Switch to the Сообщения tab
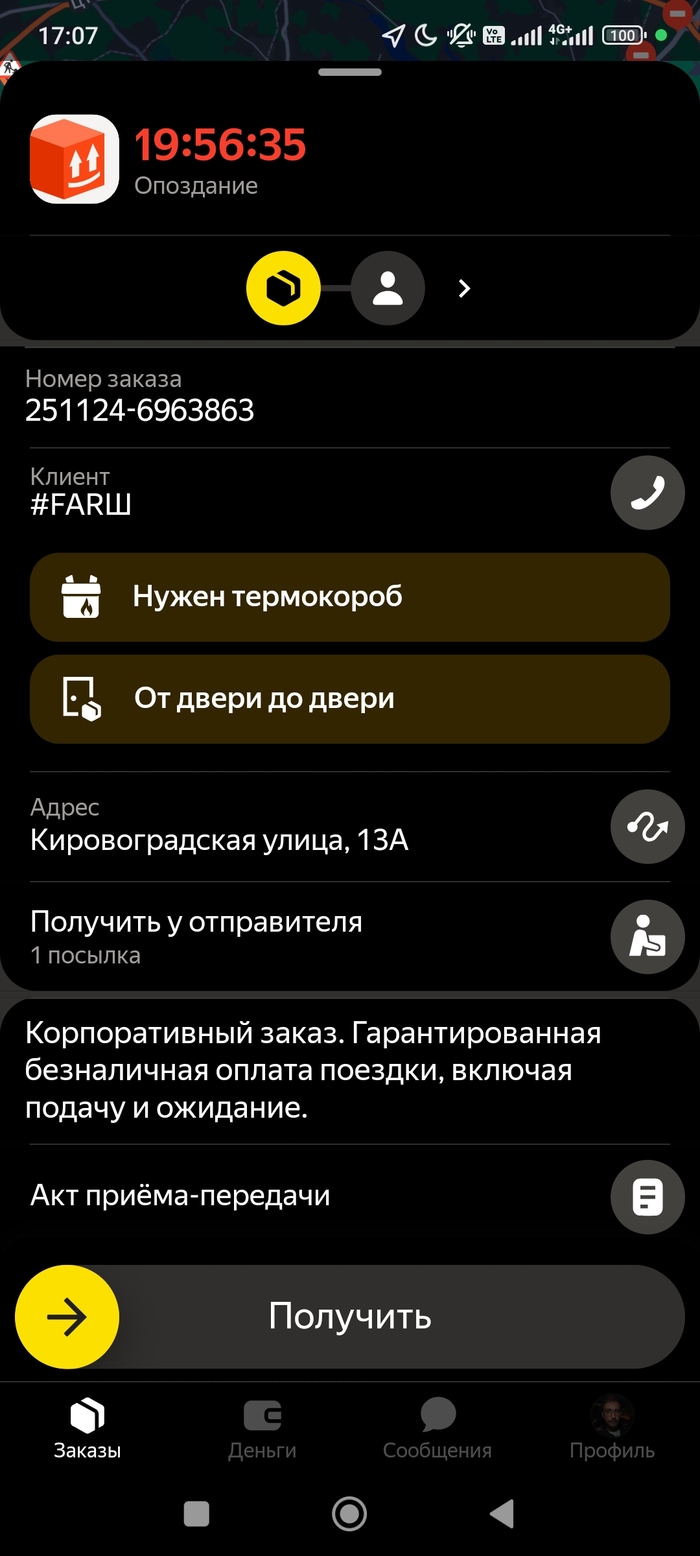This screenshot has width=700, height=1556. pos(437,1430)
